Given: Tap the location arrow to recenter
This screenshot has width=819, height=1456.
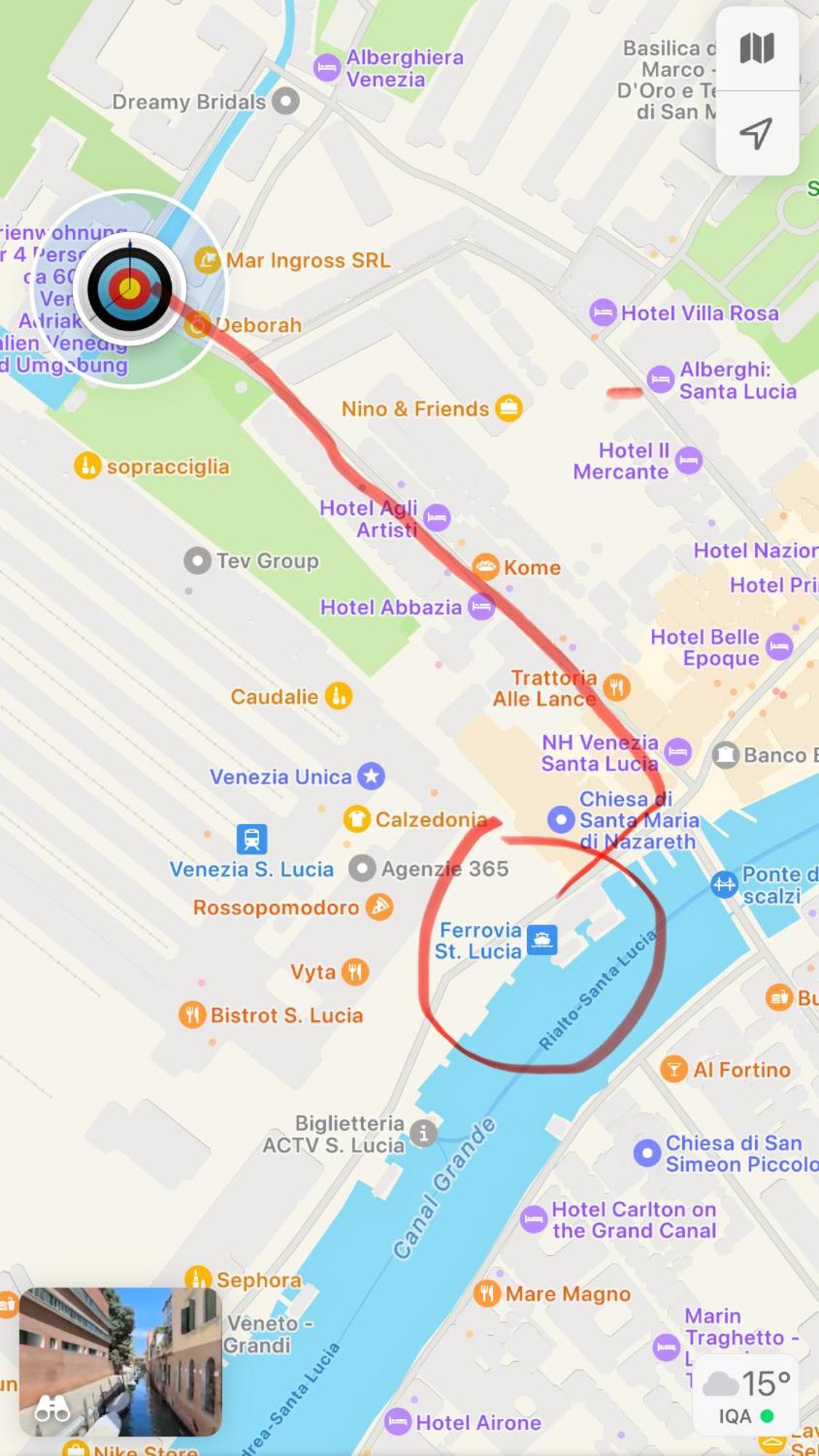Looking at the screenshot, I should point(756,133).
